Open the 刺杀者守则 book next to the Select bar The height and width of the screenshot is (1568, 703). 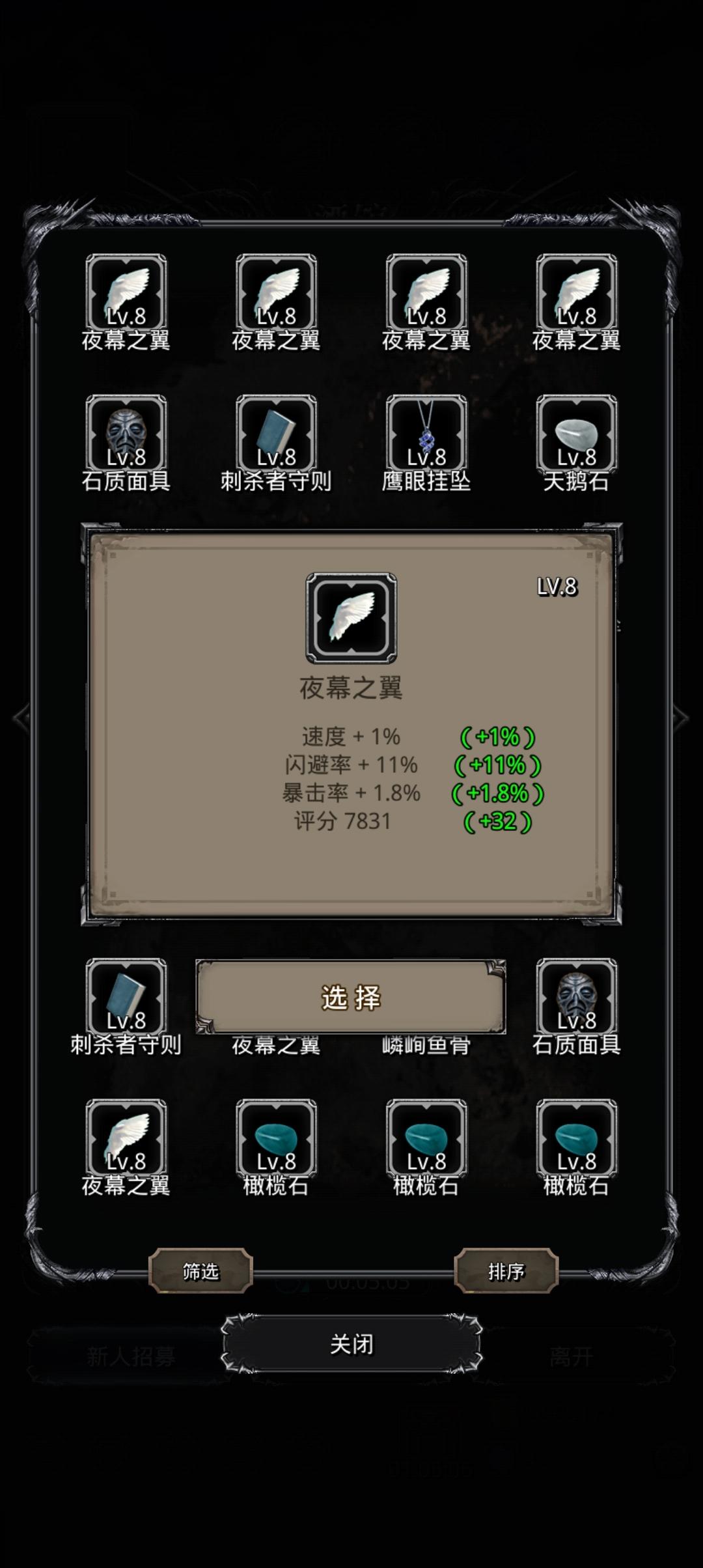(126, 1006)
